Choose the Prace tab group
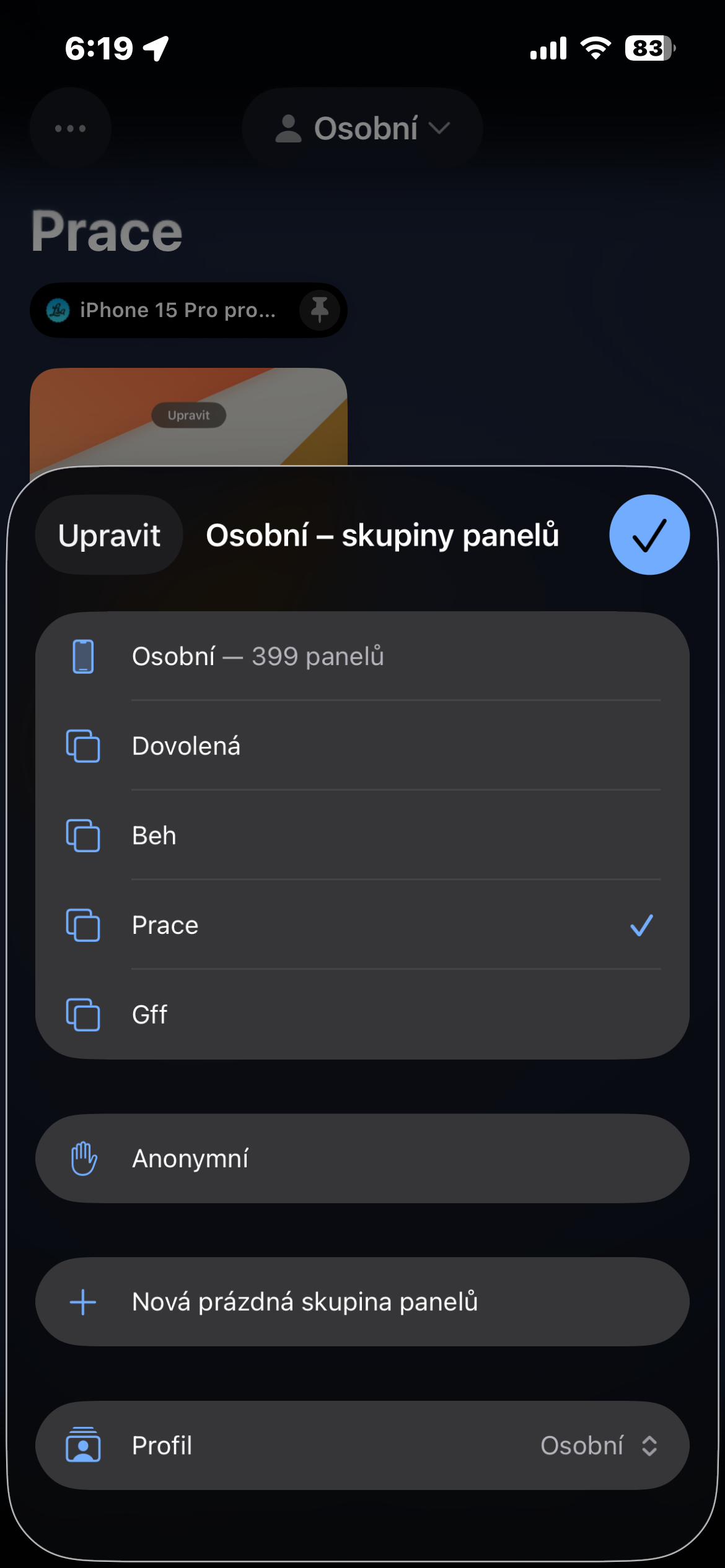The width and height of the screenshot is (725, 1568). tap(362, 925)
